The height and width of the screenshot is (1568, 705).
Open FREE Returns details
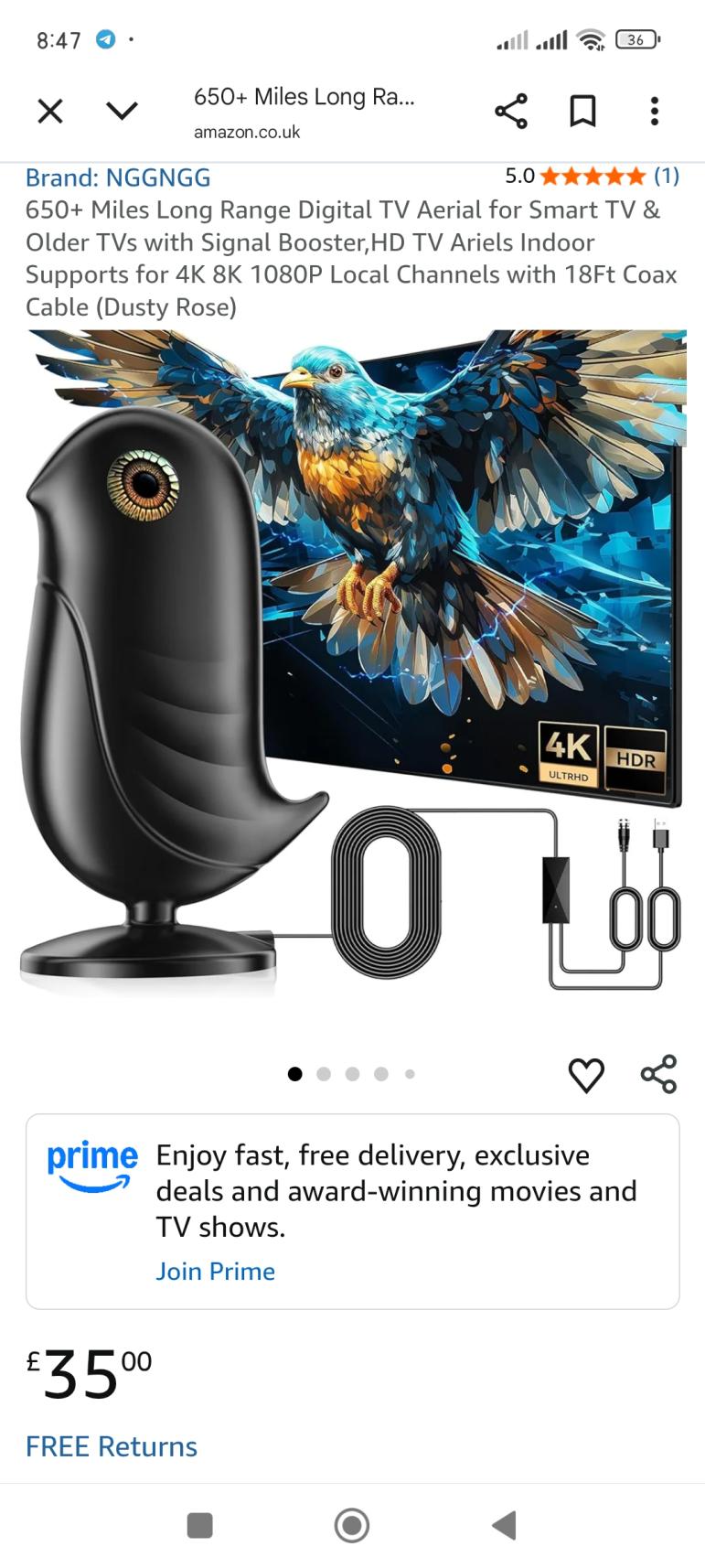tap(112, 1446)
